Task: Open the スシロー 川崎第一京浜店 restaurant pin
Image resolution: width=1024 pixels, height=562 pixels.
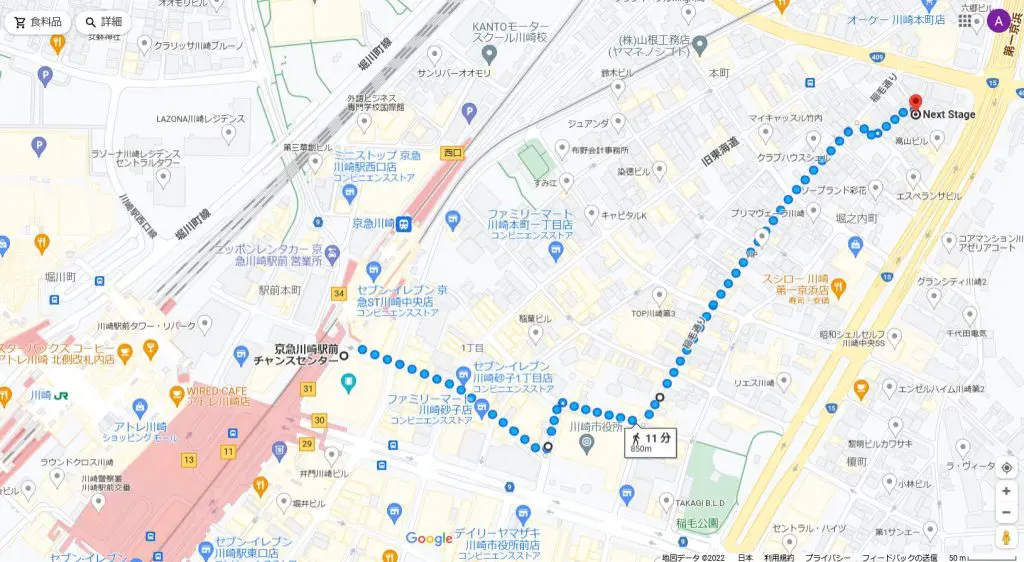Action: [x=840, y=287]
